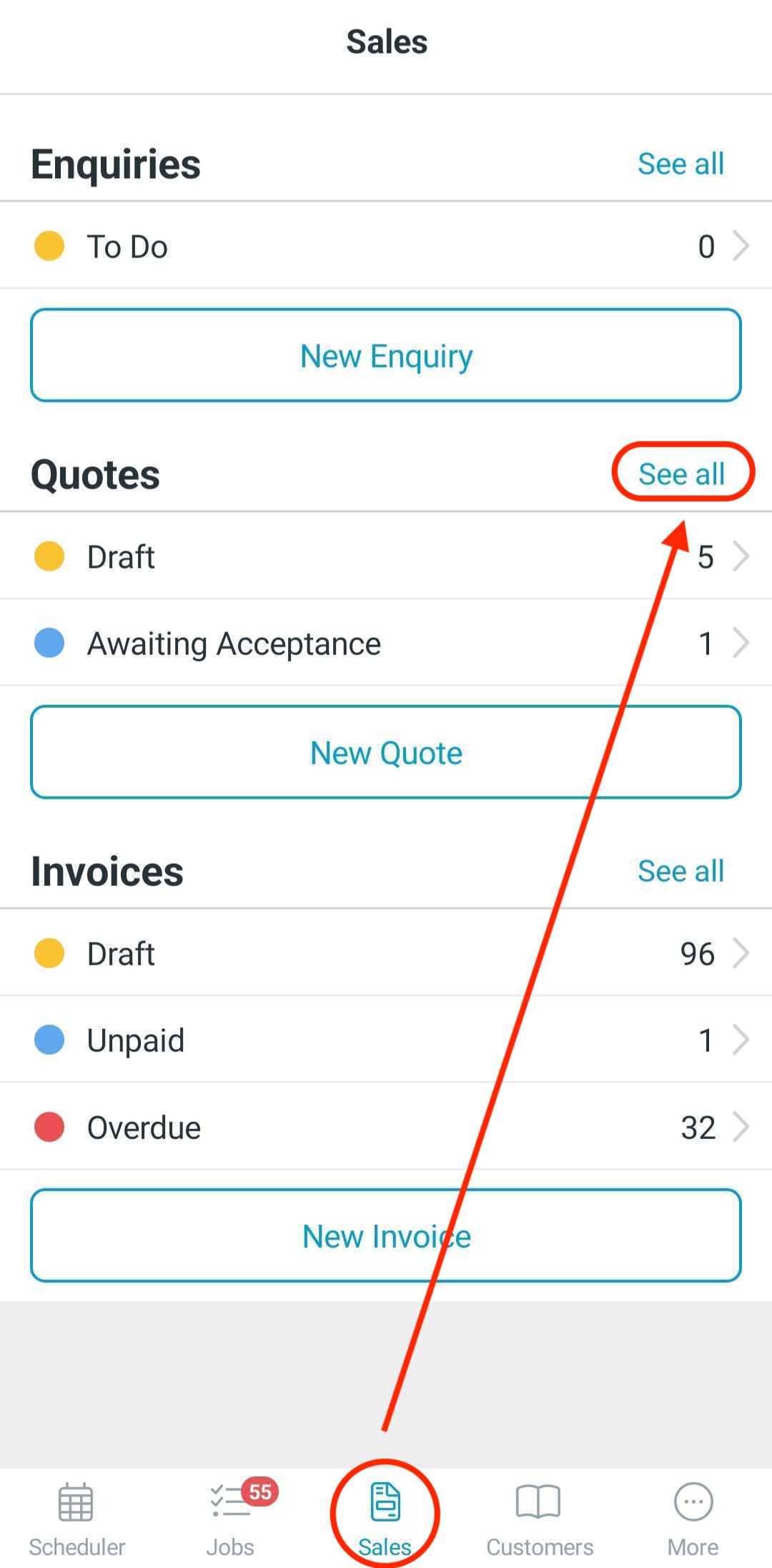View Overdue invoices

[x=386, y=1128]
